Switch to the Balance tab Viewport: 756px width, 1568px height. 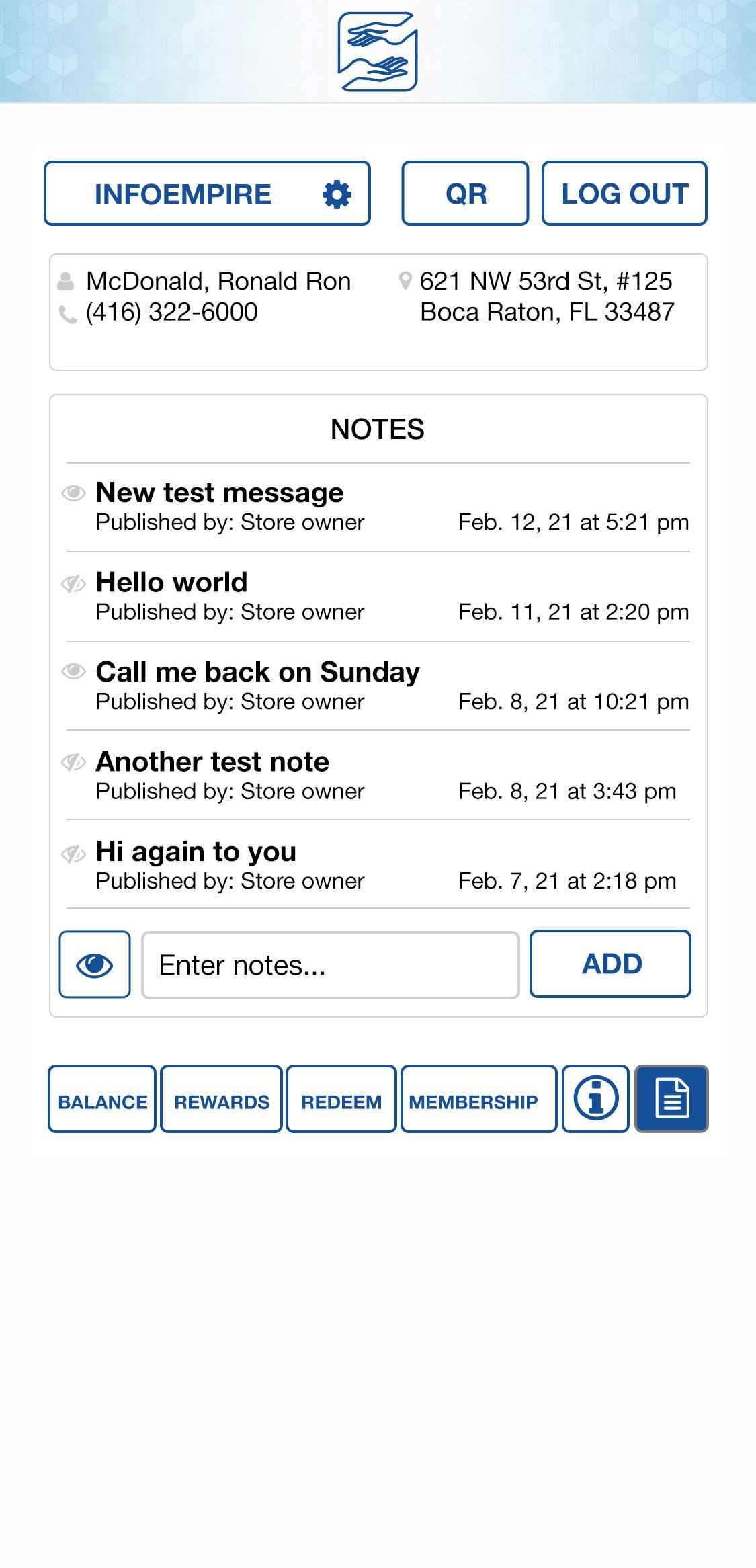click(102, 1099)
